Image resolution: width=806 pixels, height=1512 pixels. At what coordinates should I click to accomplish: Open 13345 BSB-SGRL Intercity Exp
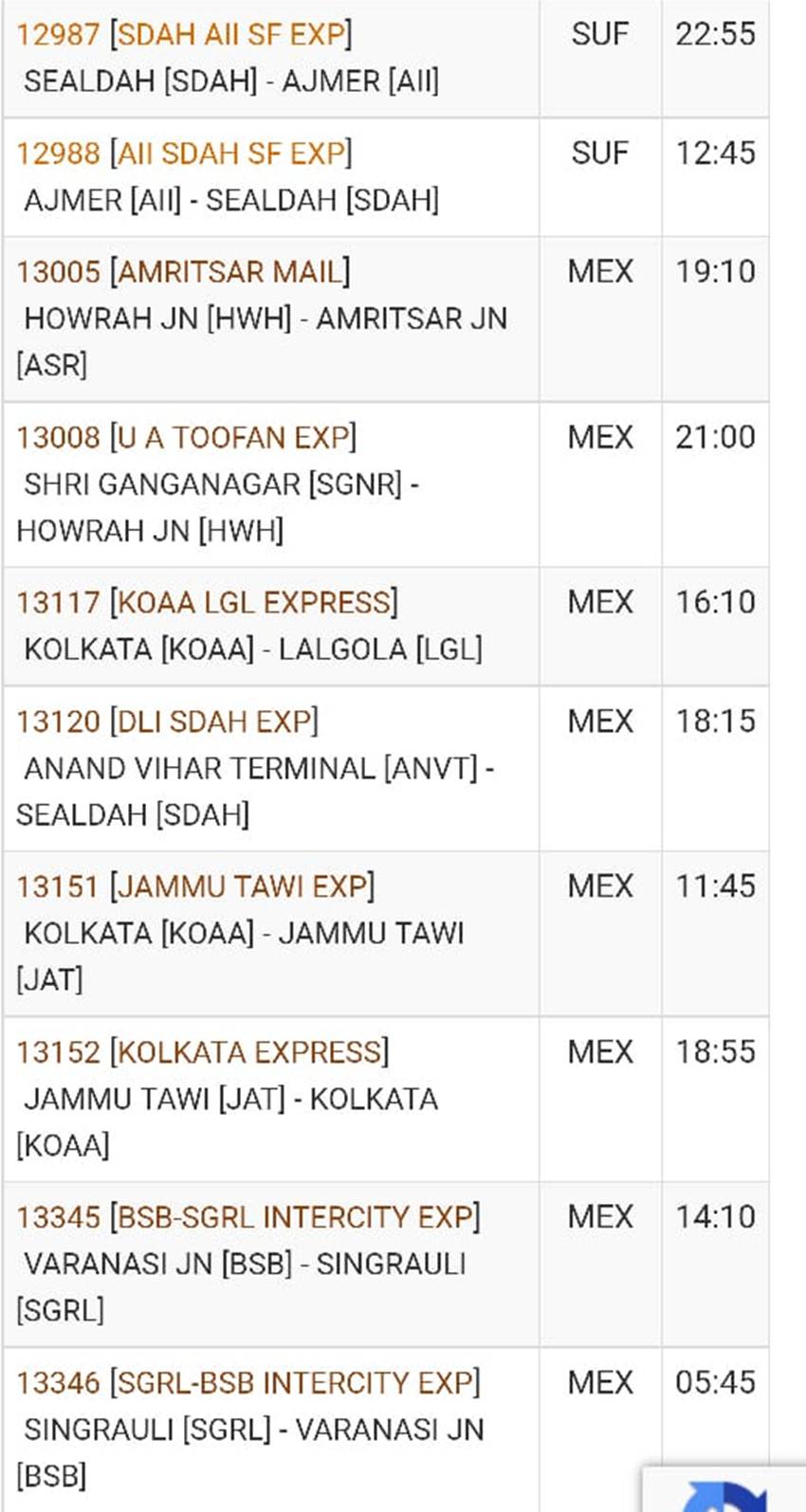tap(248, 1216)
